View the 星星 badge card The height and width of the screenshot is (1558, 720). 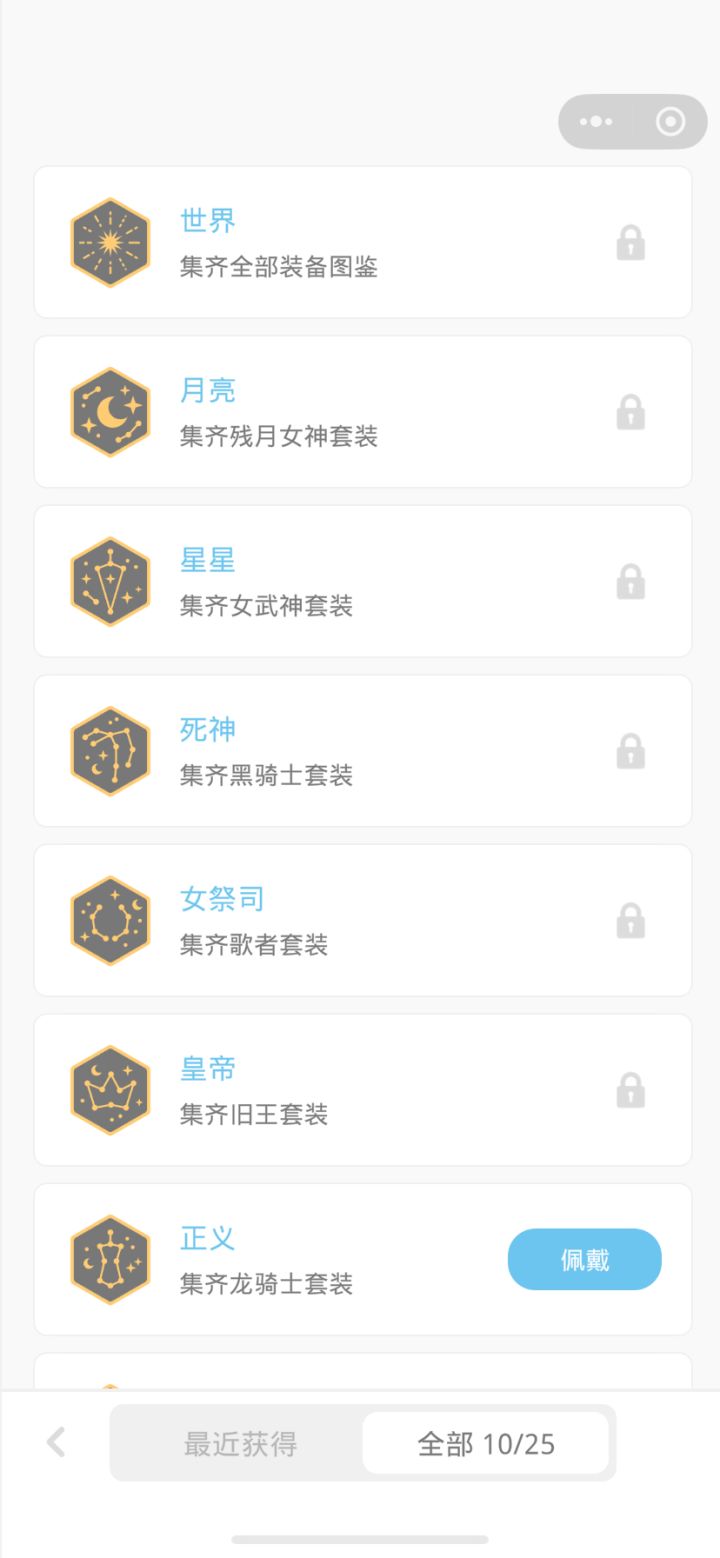pos(363,581)
